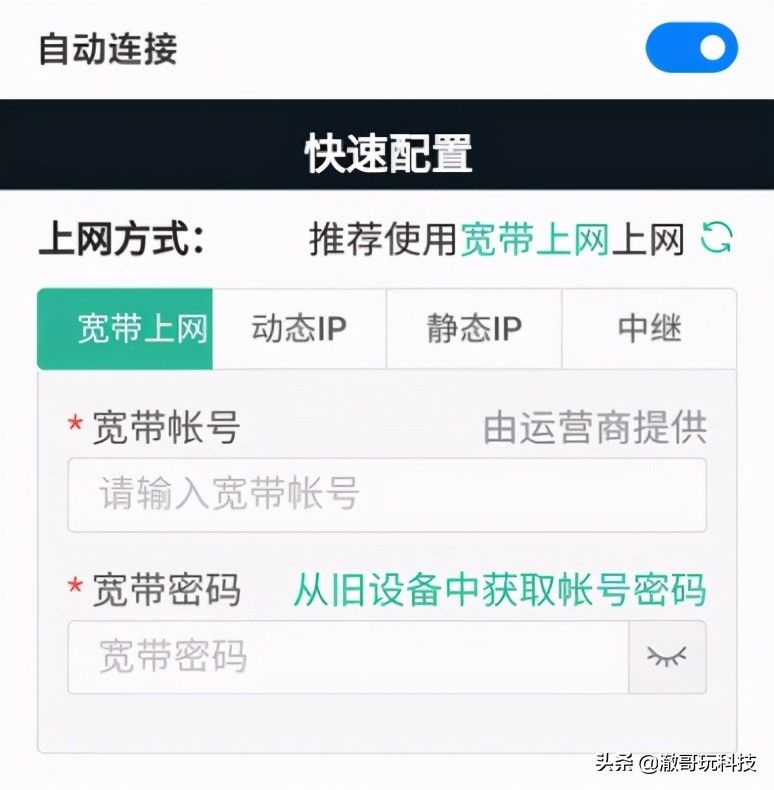Screen dimensions: 774x790
Task: Focus the 宽带密码 input field
Action: pos(347,657)
